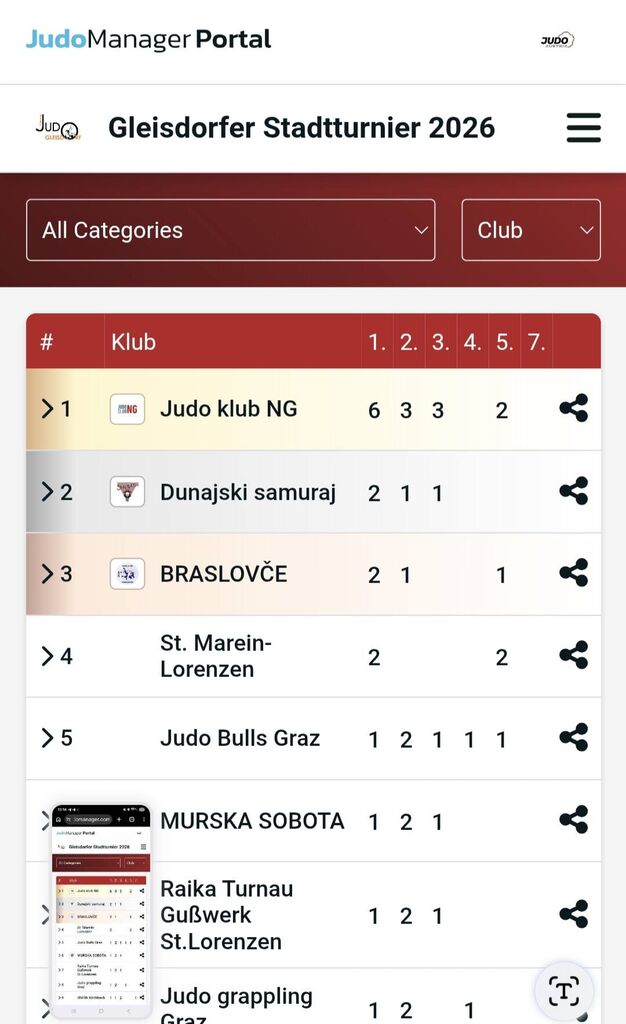Image resolution: width=626 pixels, height=1024 pixels.
Task: Share St. Marein-Lorenzen results
Action: pos(573,656)
